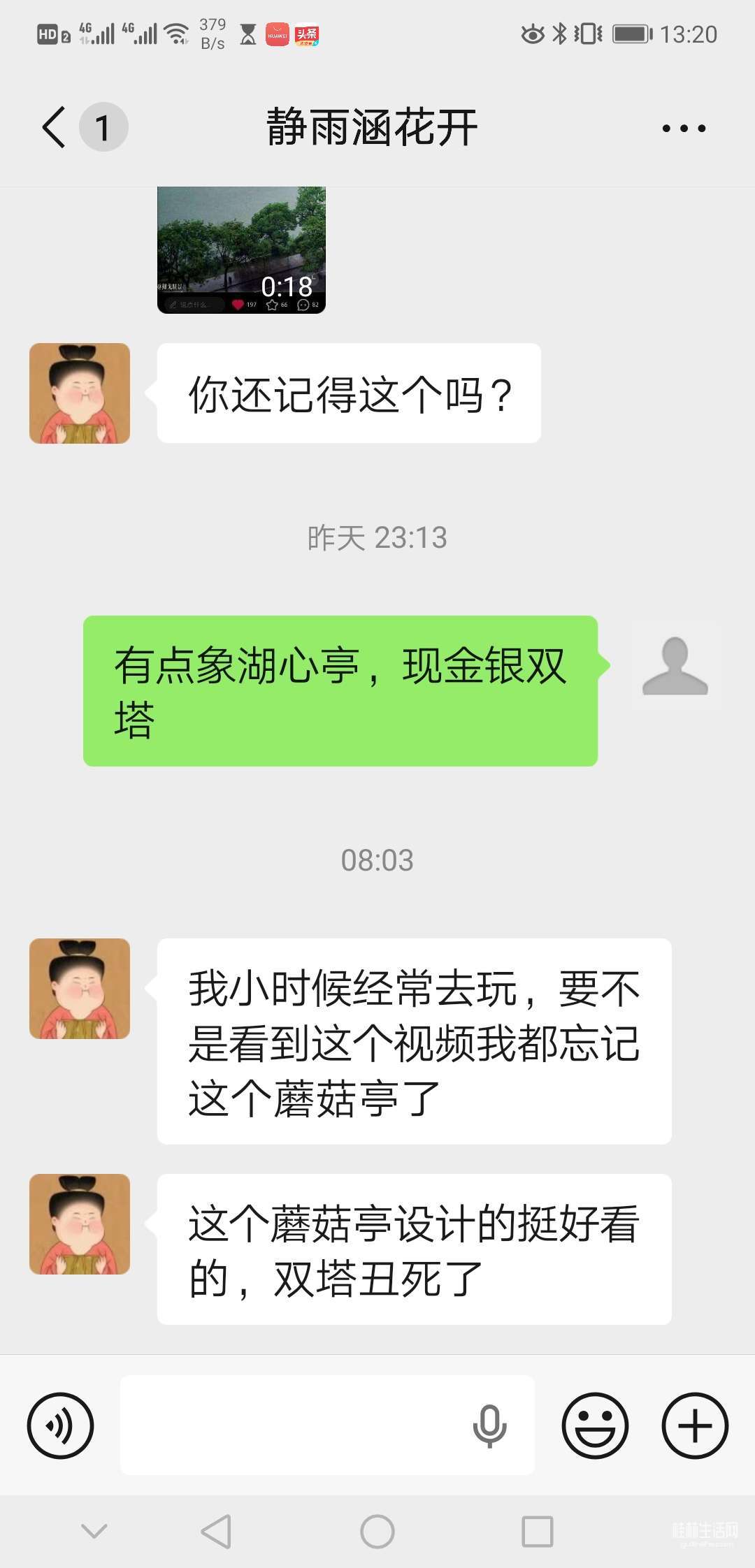The image size is (755, 1568).
Task: Focus the message text field
Action: tap(294, 1425)
